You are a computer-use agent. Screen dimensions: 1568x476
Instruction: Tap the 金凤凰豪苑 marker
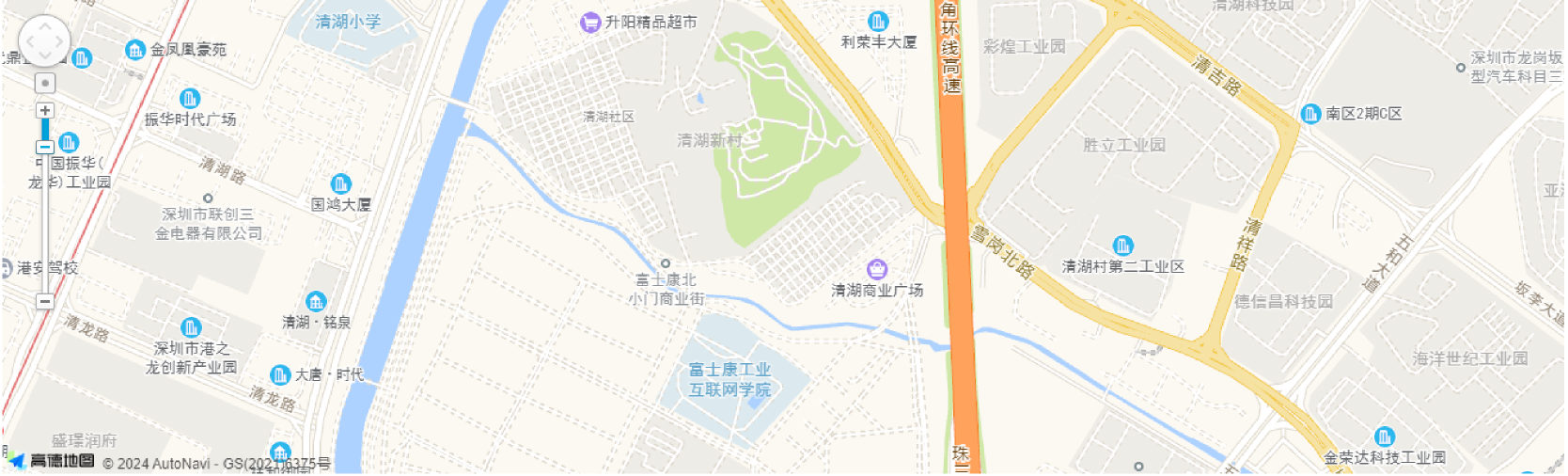coord(135,50)
